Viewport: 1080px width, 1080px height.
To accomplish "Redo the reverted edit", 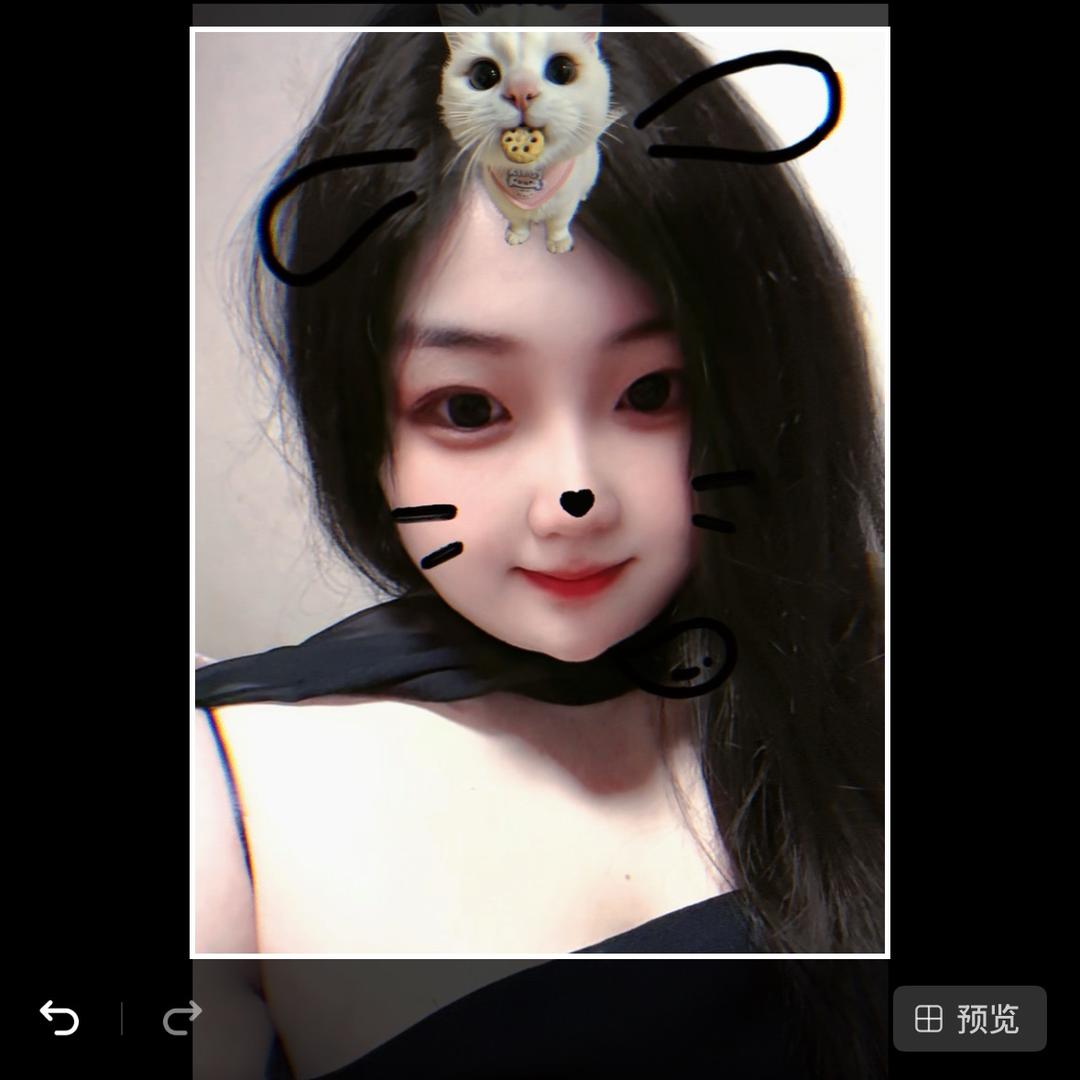I will tap(182, 1018).
